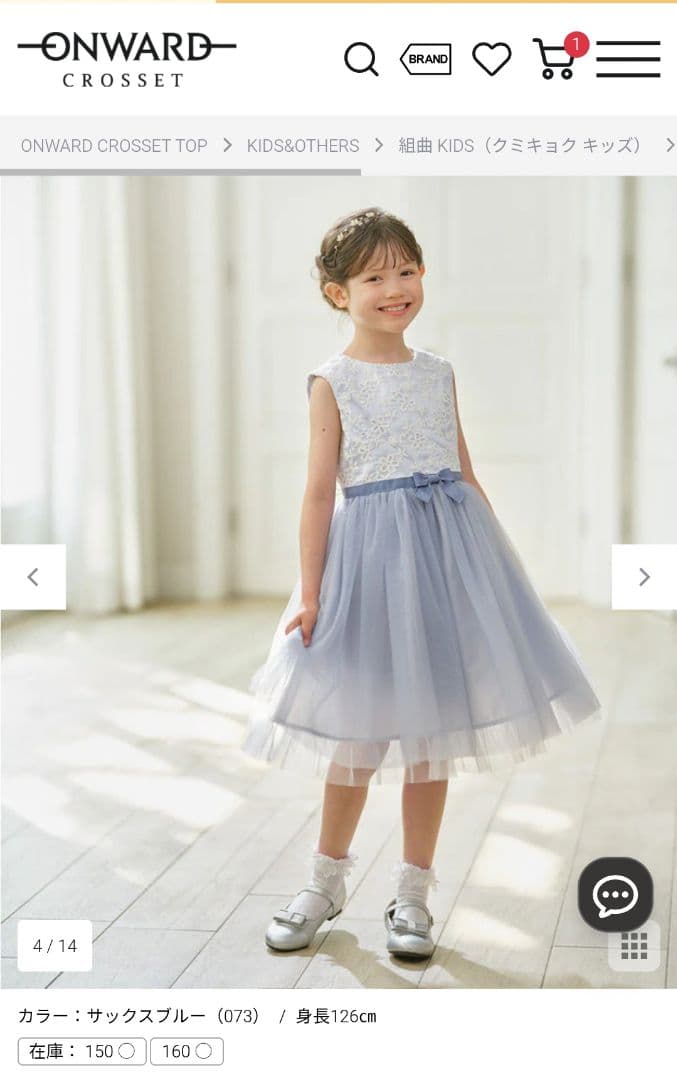Open KIDS&OTHERS breadcrumb link
The width and height of the screenshot is (677, 1080).
303,146
